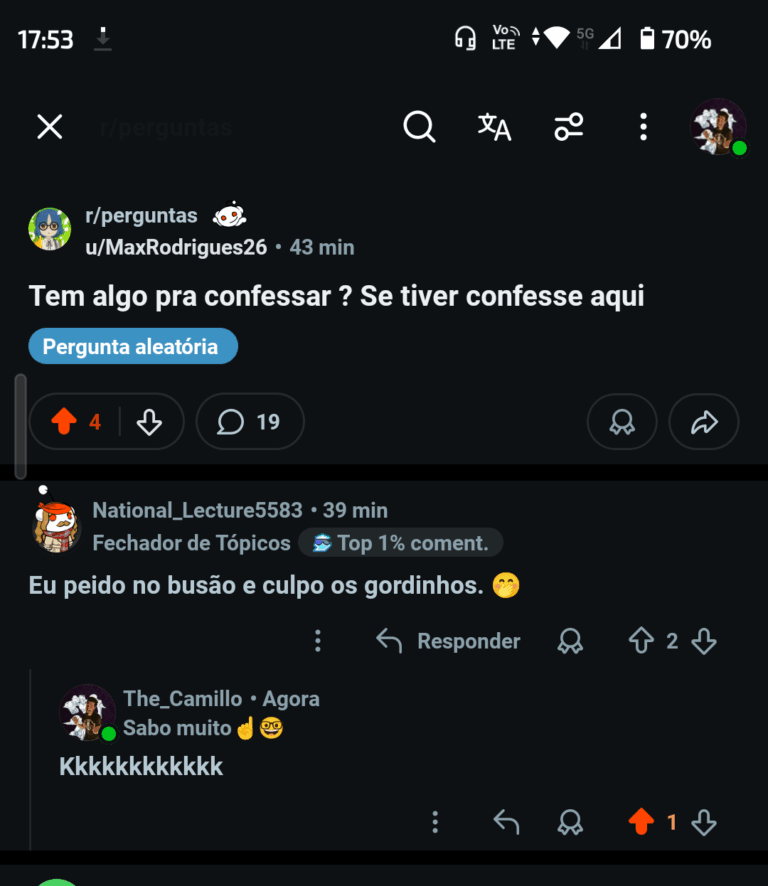768x886 pixels.
Task: Close the post view
Action: [x=49, y=127]
